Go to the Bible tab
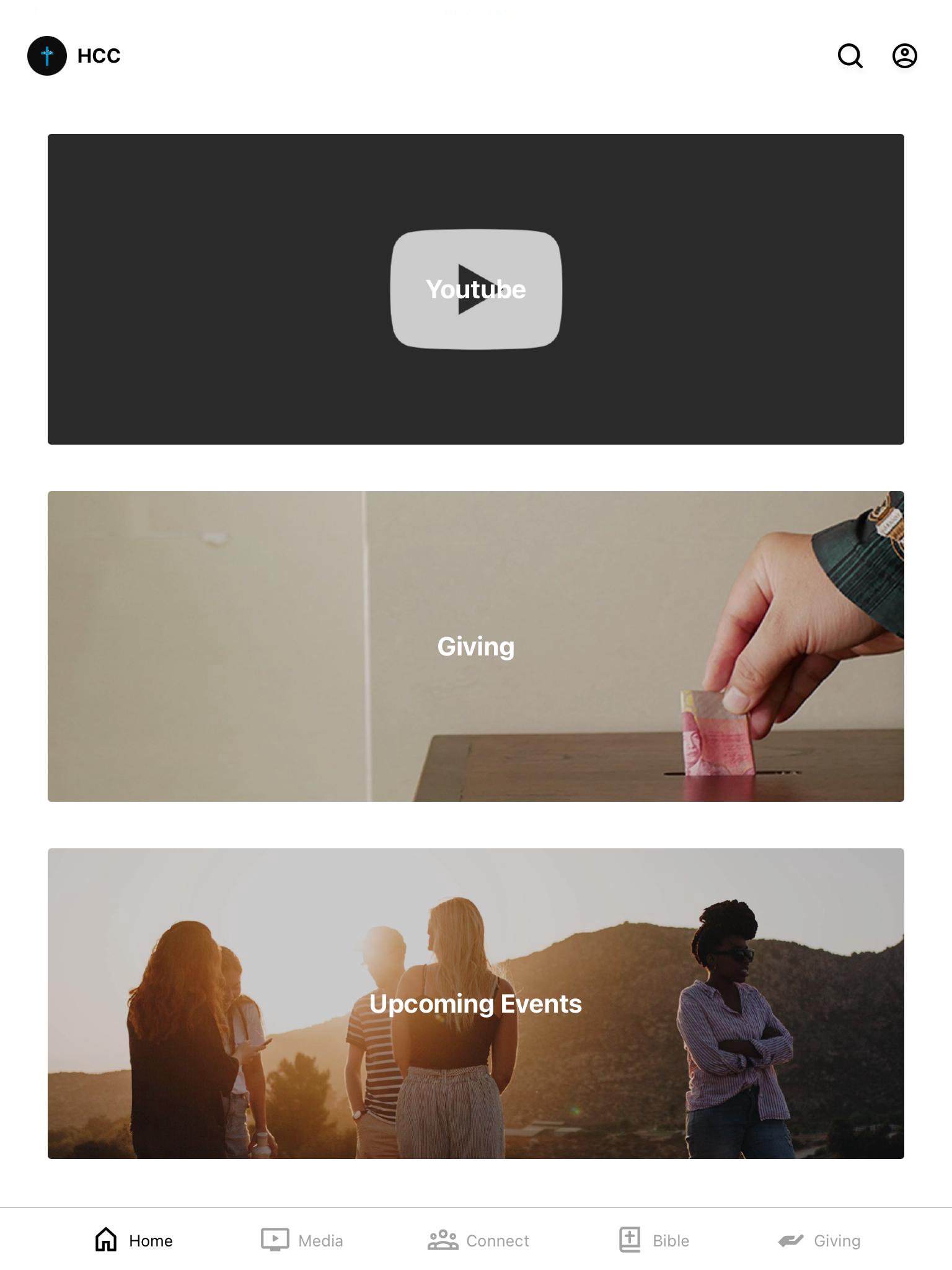The image size is (952, 1270). point(654,1240)
